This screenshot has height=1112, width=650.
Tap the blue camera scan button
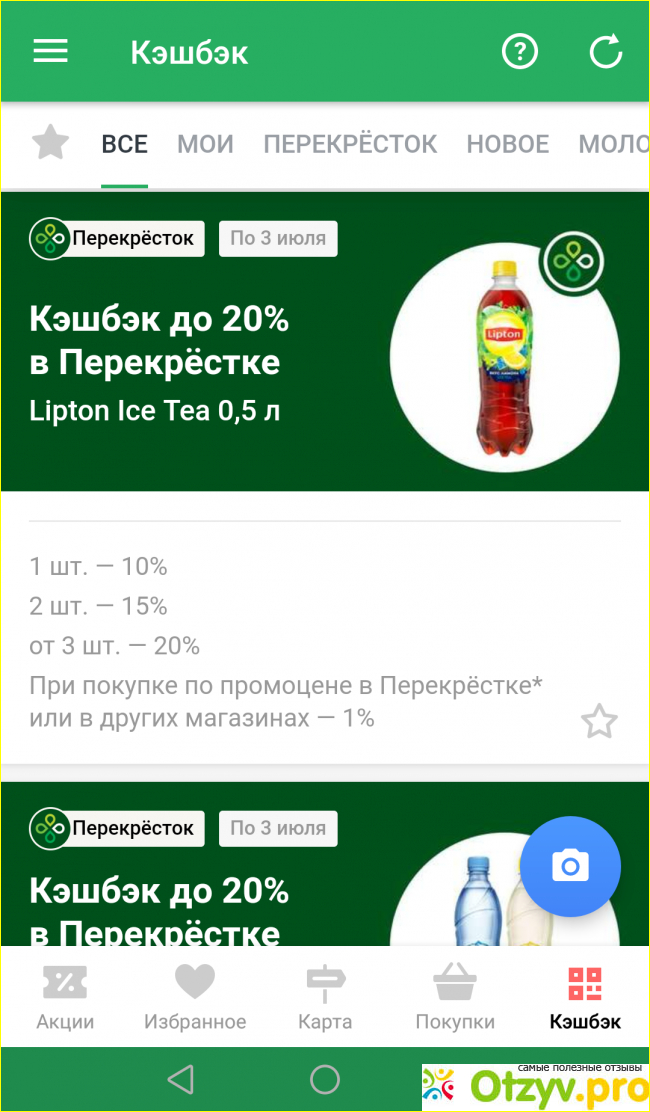(x=570, y=865)
